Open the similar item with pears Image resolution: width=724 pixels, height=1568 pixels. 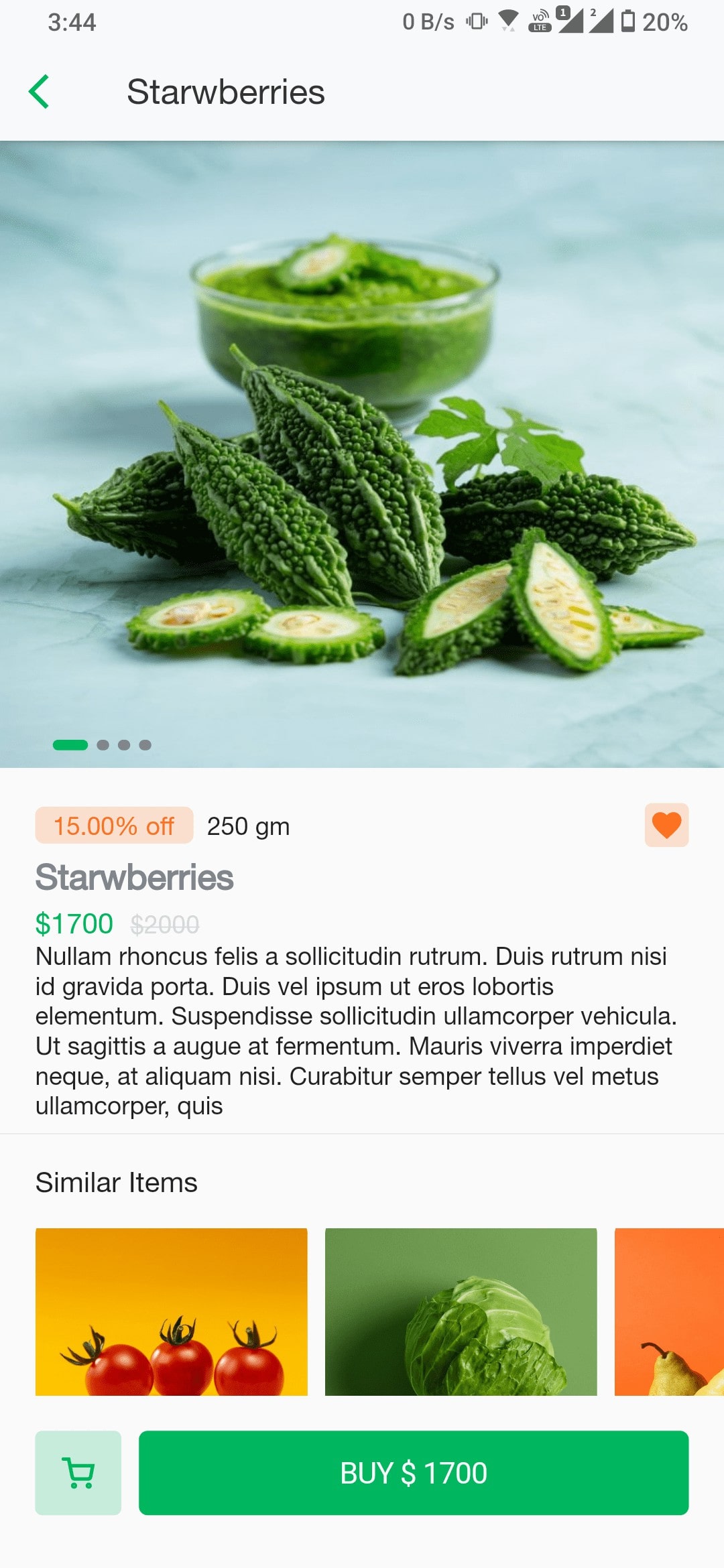coord(669,1311)
